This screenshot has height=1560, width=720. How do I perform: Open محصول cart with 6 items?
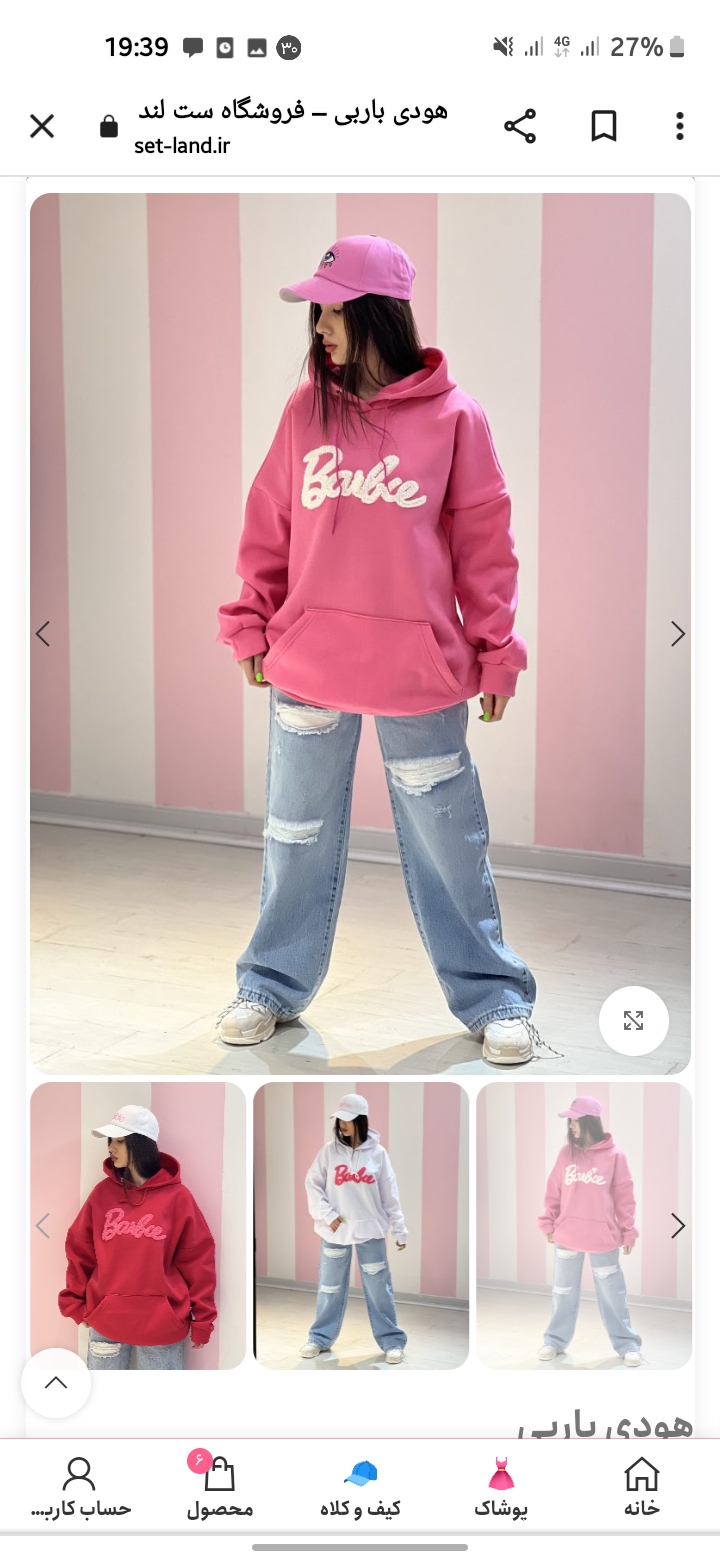[219, 1488]
